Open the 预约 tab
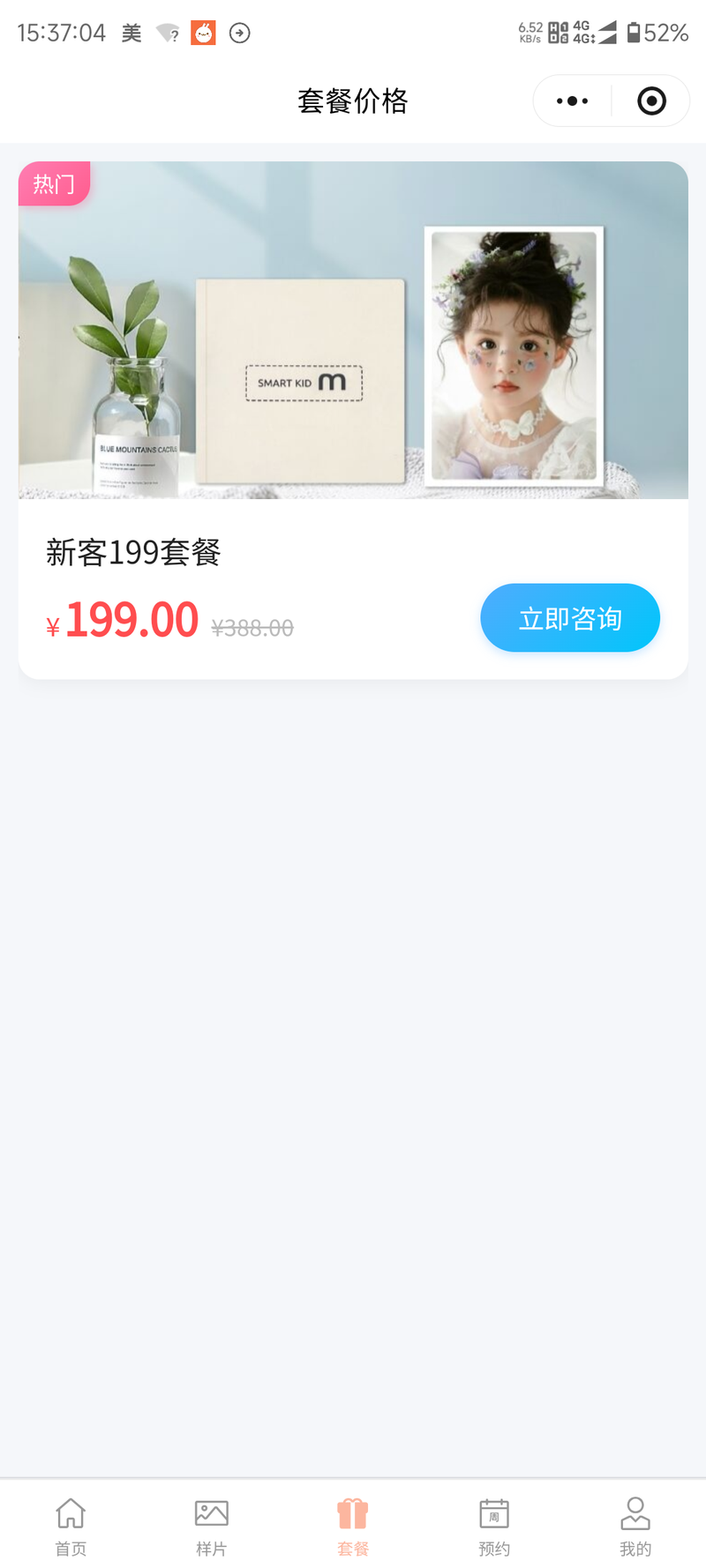 tap(494, 1526)
